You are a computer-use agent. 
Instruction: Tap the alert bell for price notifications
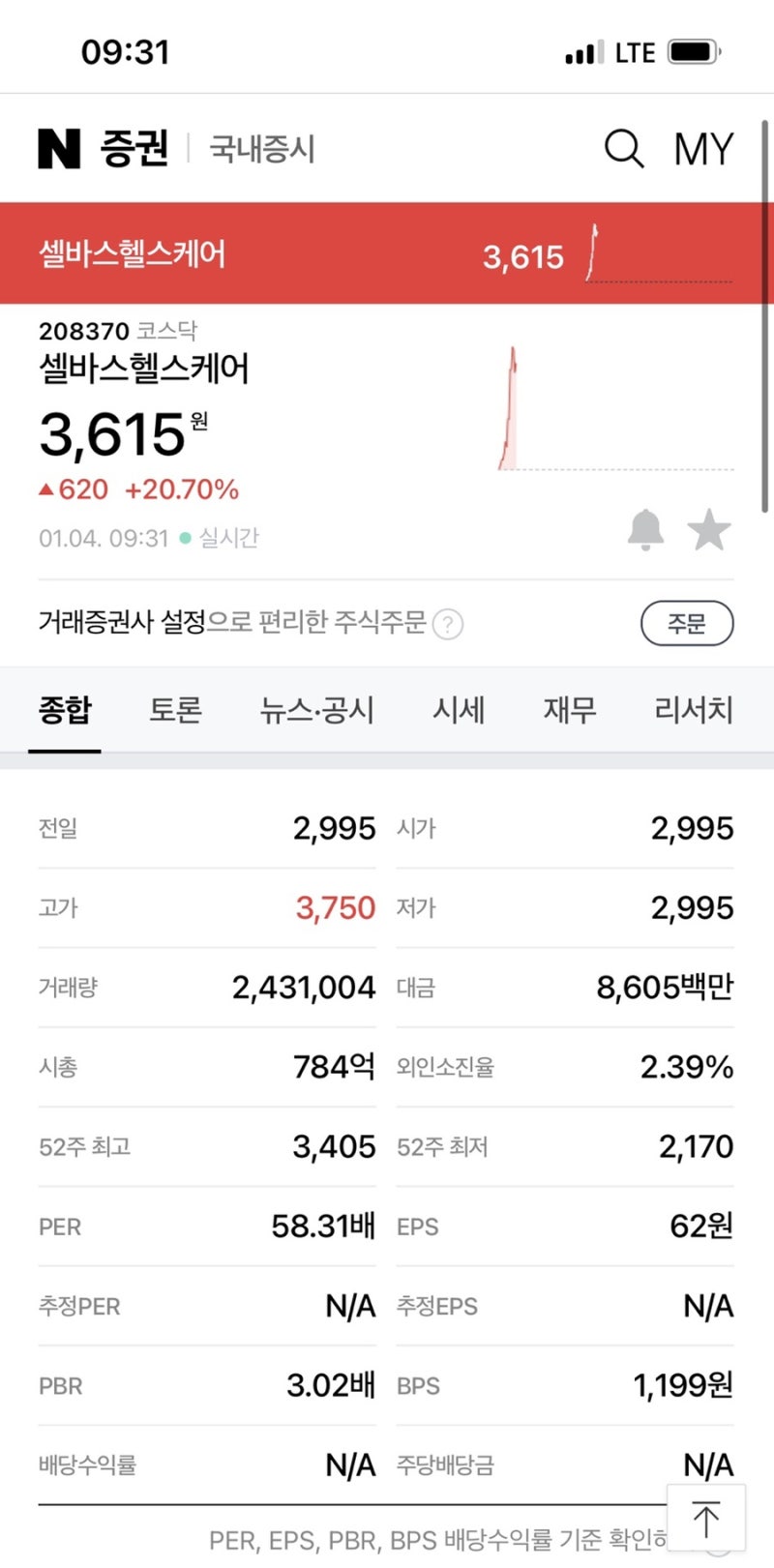[646, 529]
